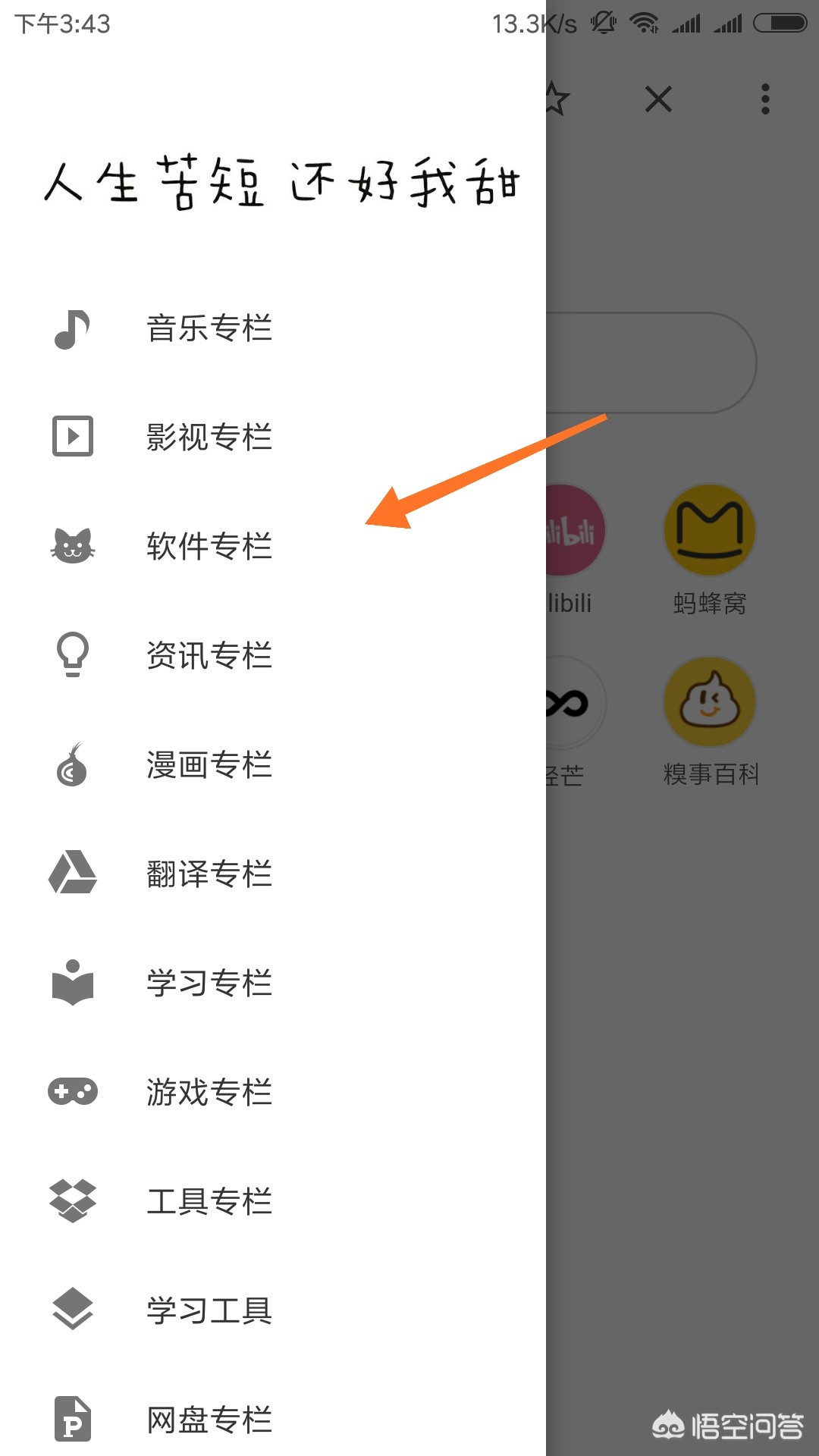819x1456 pixels.
Task: Open the 蚂蜂窝 shortcut
Action: (710, 531)
